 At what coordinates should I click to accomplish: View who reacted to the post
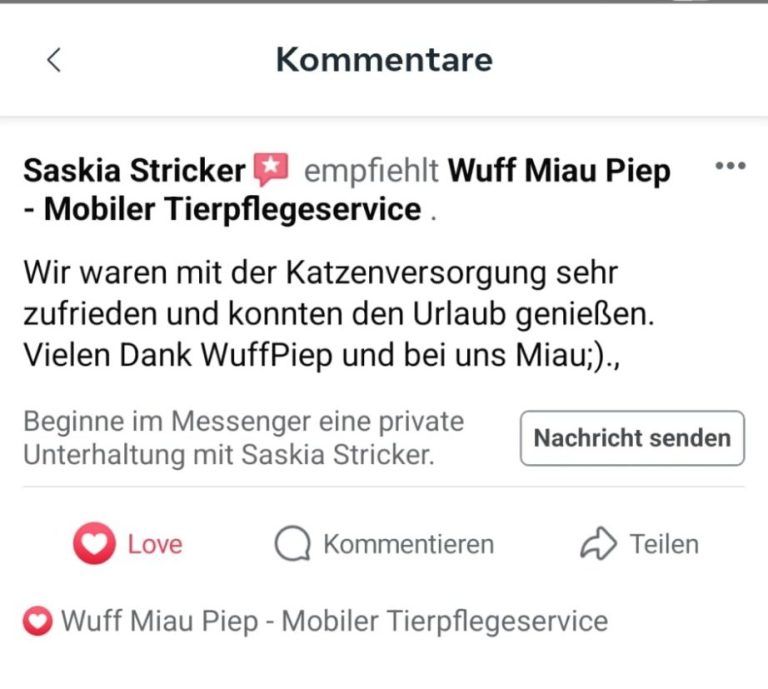(316, 621)
